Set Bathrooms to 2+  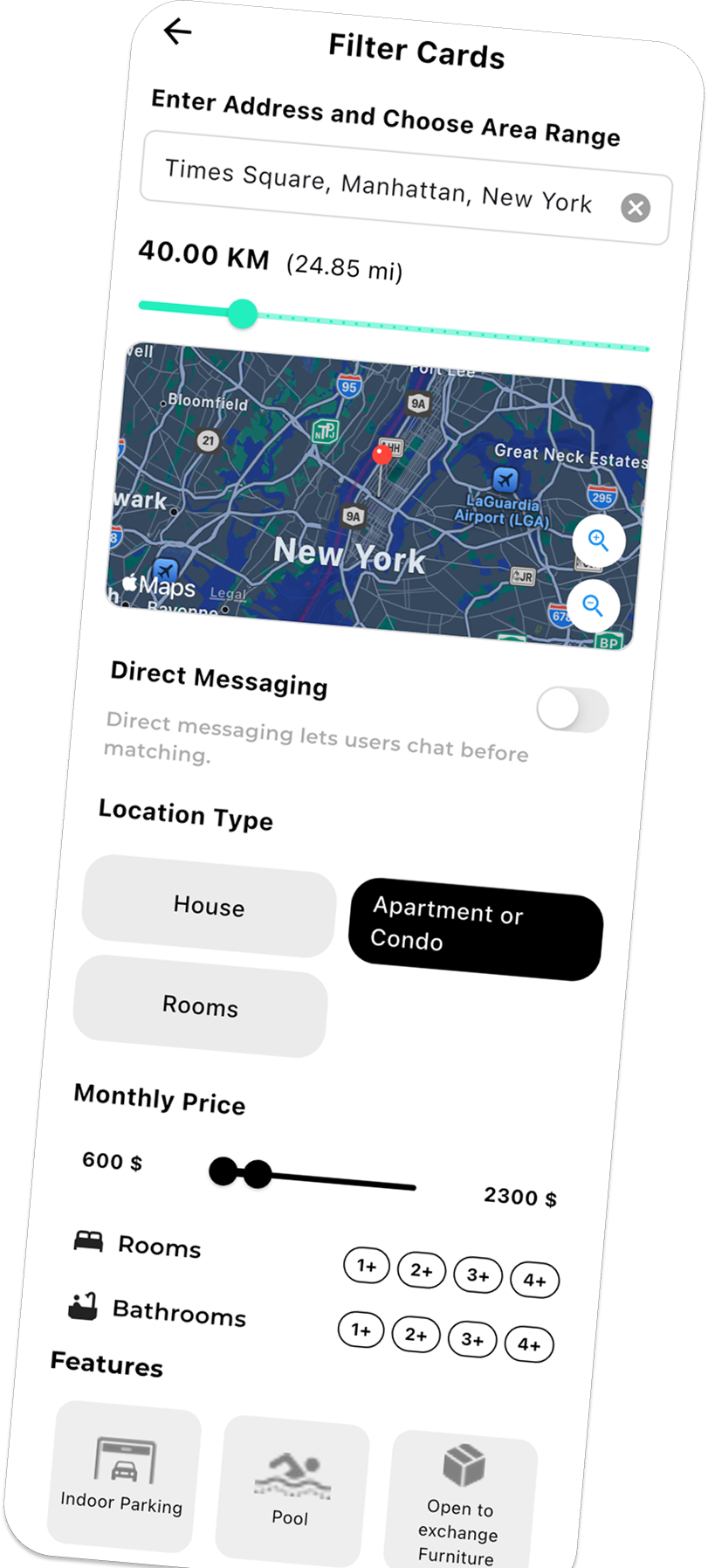pos(416,1335)
